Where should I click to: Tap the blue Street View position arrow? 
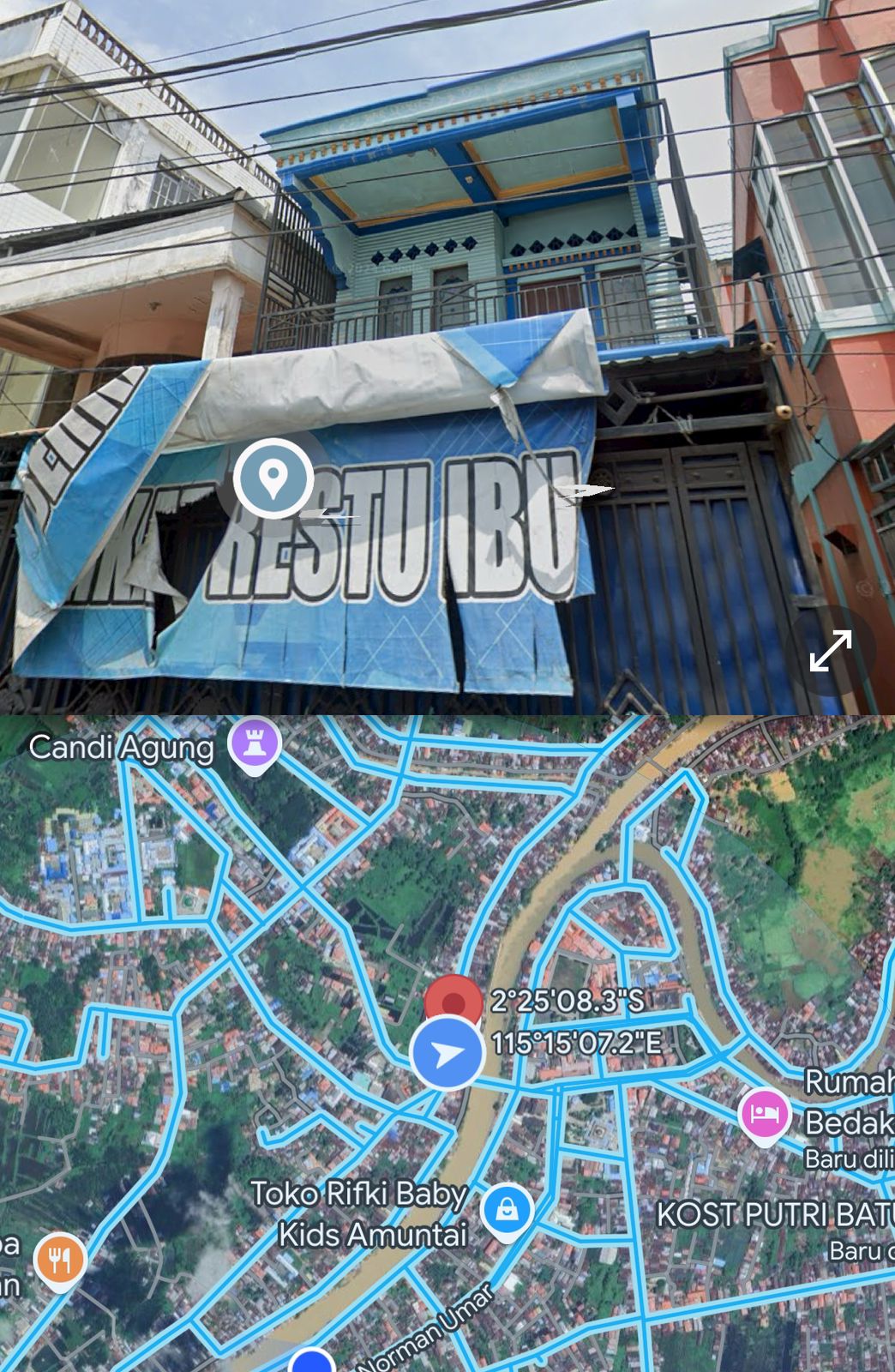(447, 1054)
